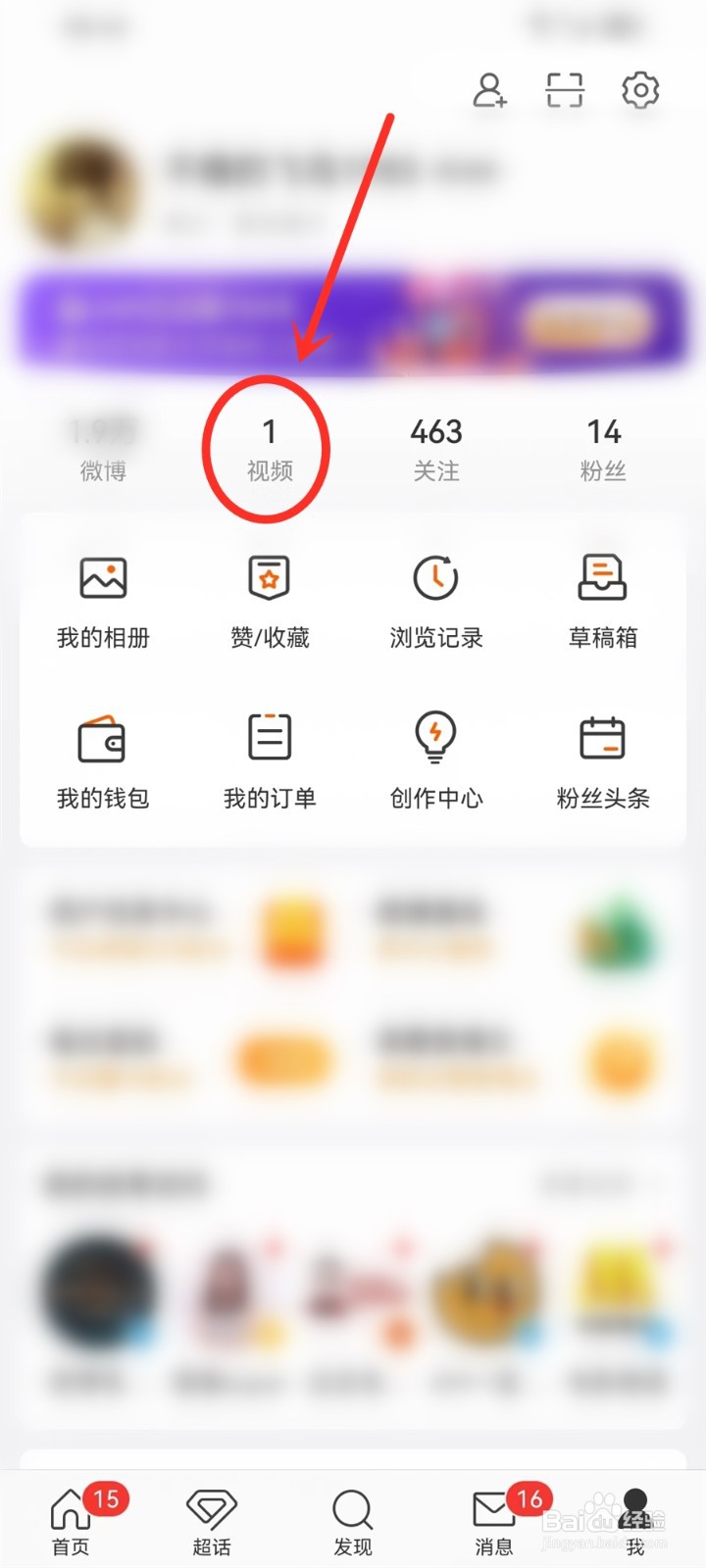Open 我的钱包 wallet

tap(102, 759)
